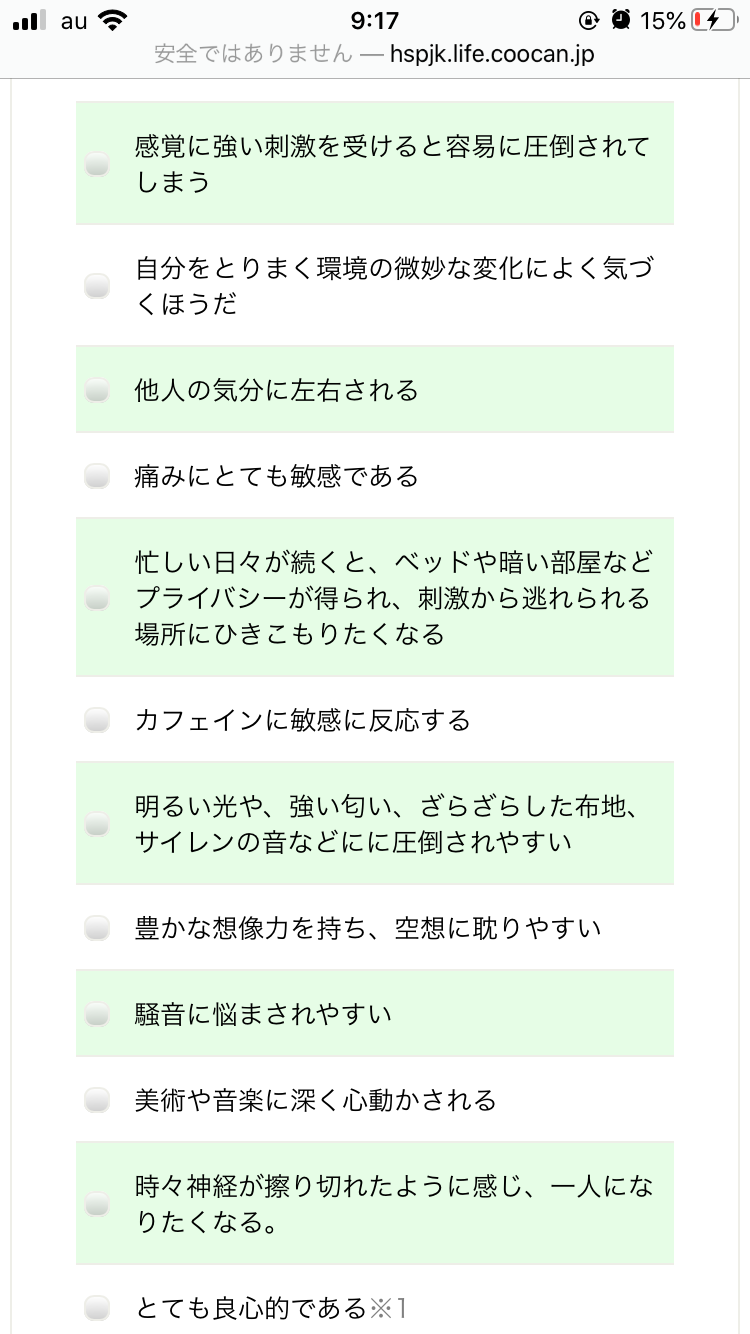Check 感覚に強い刺激を受けると容易に圧倒されてしまう
750x1334 pixels.
click(97, 164)
